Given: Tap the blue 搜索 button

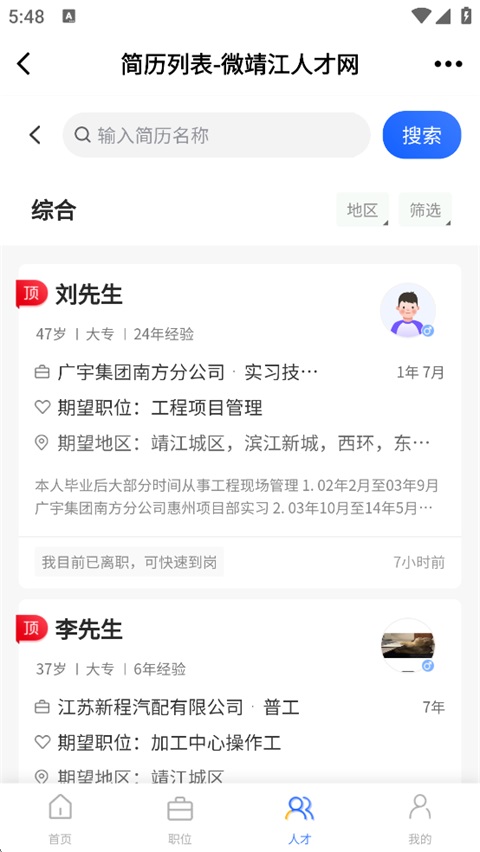Looking at the screenshot, I should coord(422,135).
